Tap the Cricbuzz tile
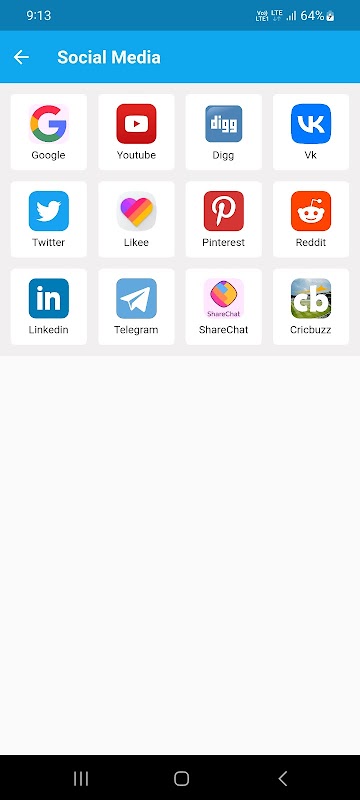This screenshot has height=800, width=360. (x=311, y=307)
